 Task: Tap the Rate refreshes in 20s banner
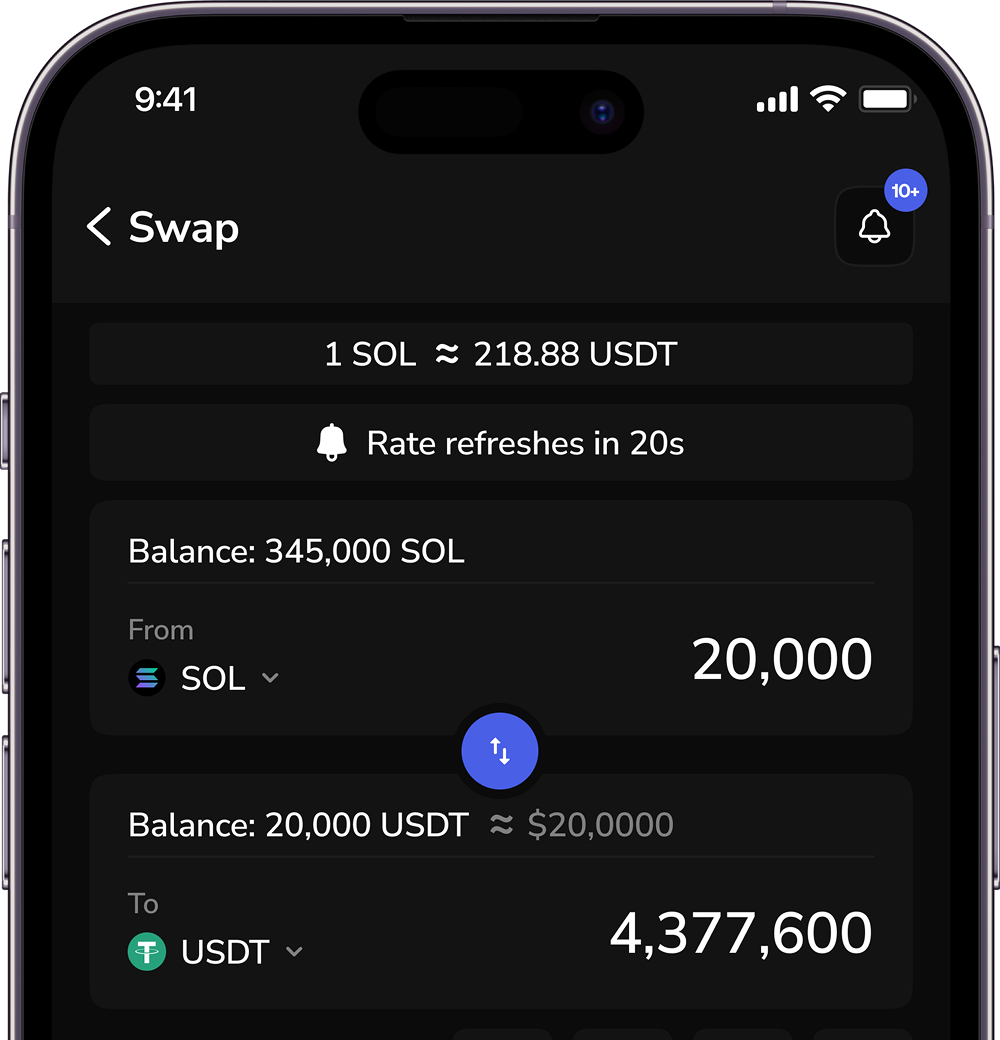[x=500, y=442]
